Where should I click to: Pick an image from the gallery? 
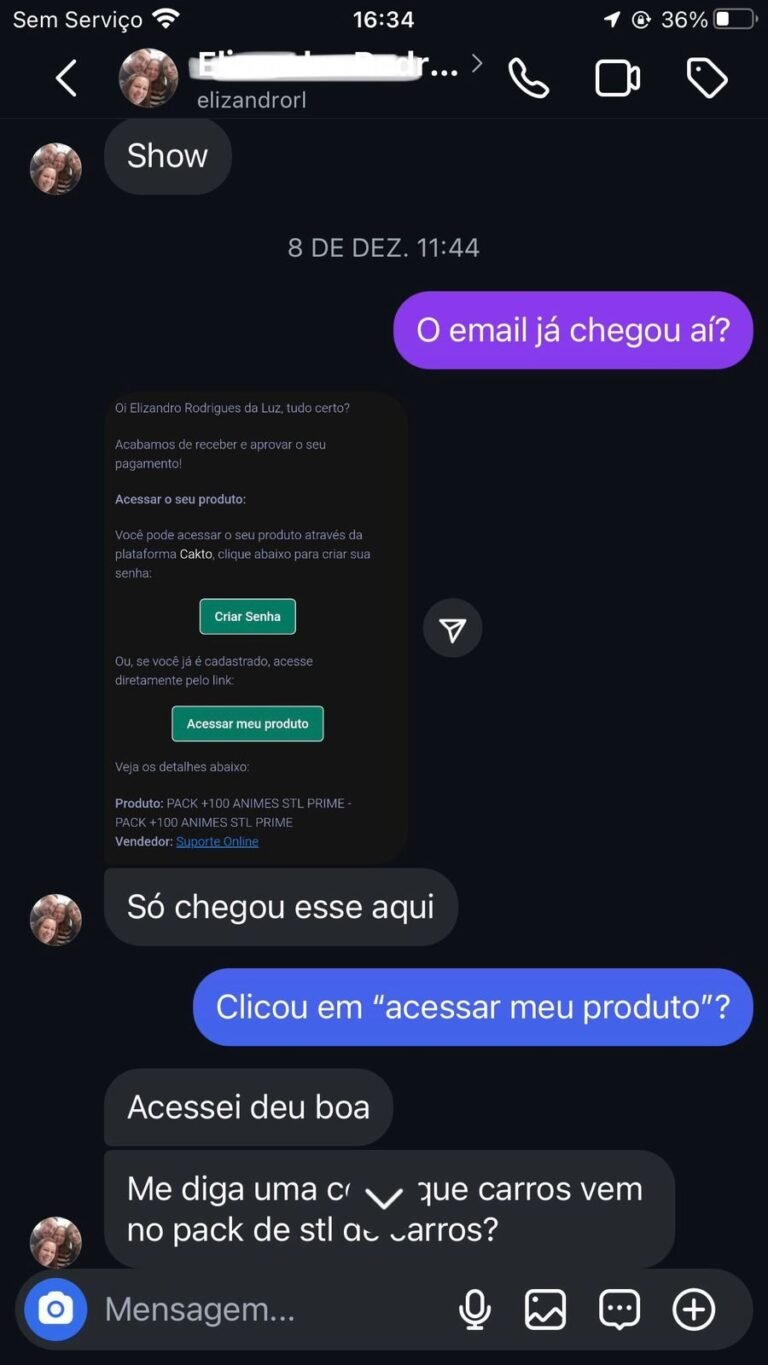(x=546, y=1309)
